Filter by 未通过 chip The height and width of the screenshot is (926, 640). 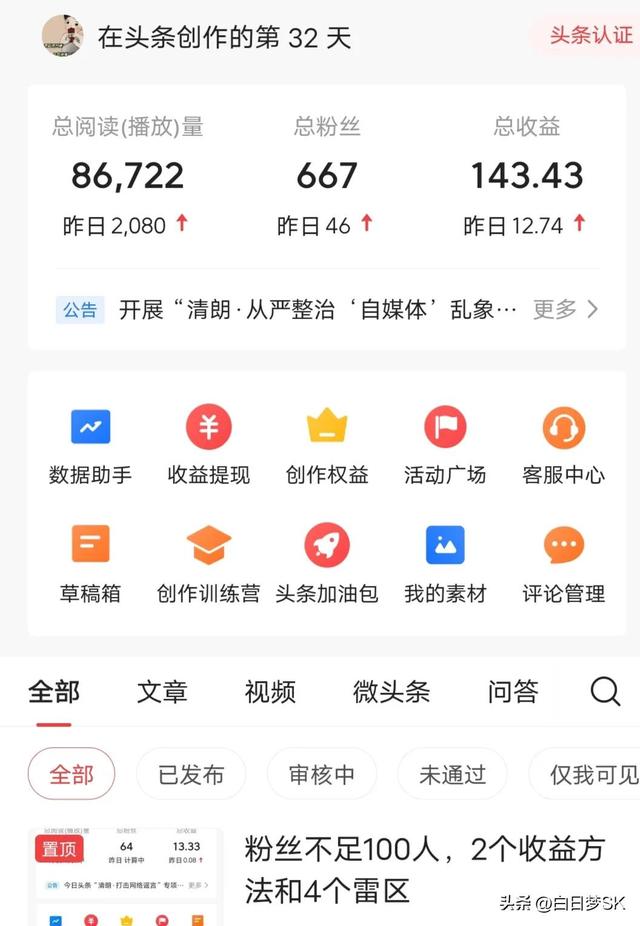[x=452, y=774]
